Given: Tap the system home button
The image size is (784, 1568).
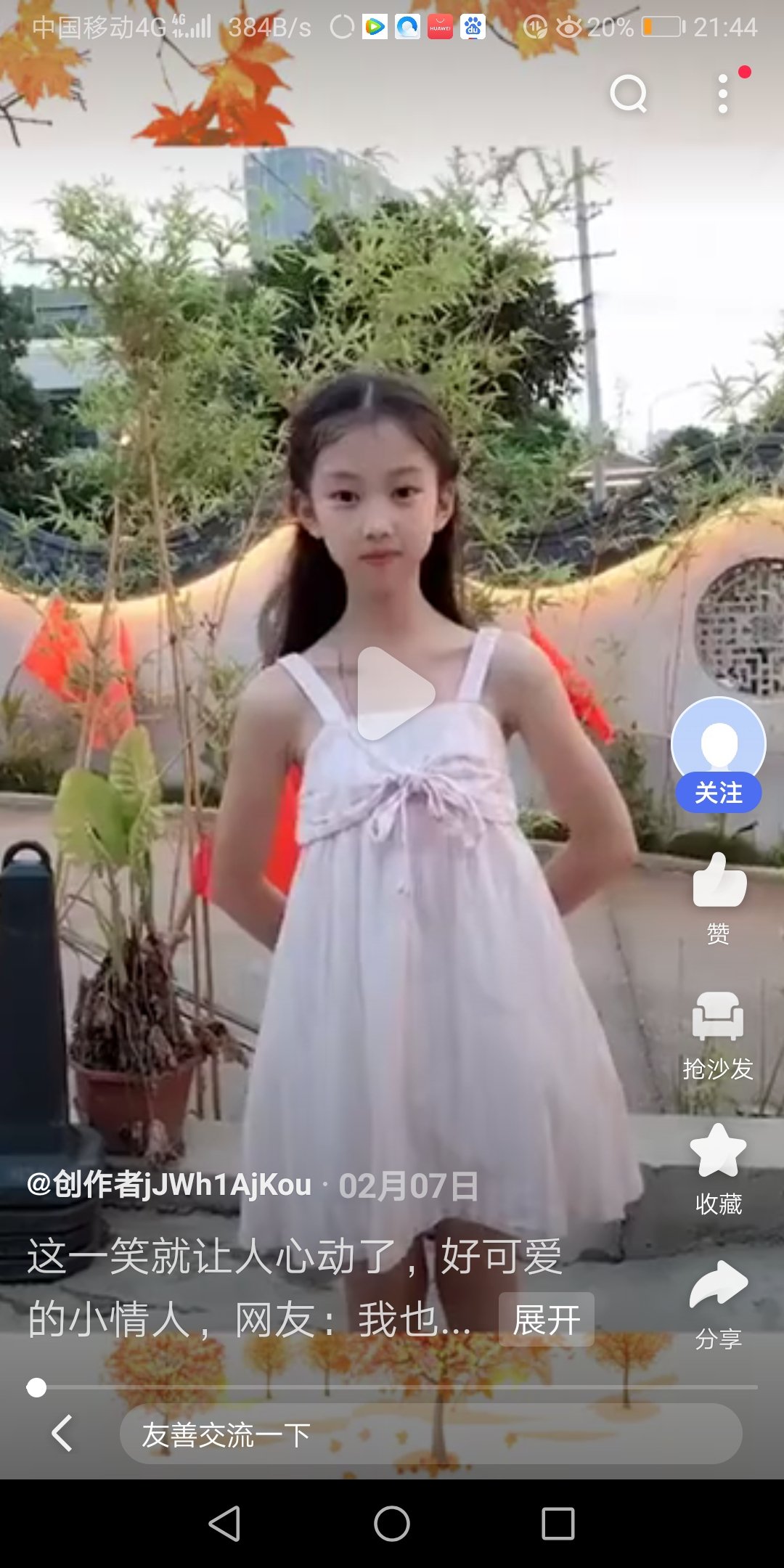Looking at the screenshot, I should click(392, 1523).
